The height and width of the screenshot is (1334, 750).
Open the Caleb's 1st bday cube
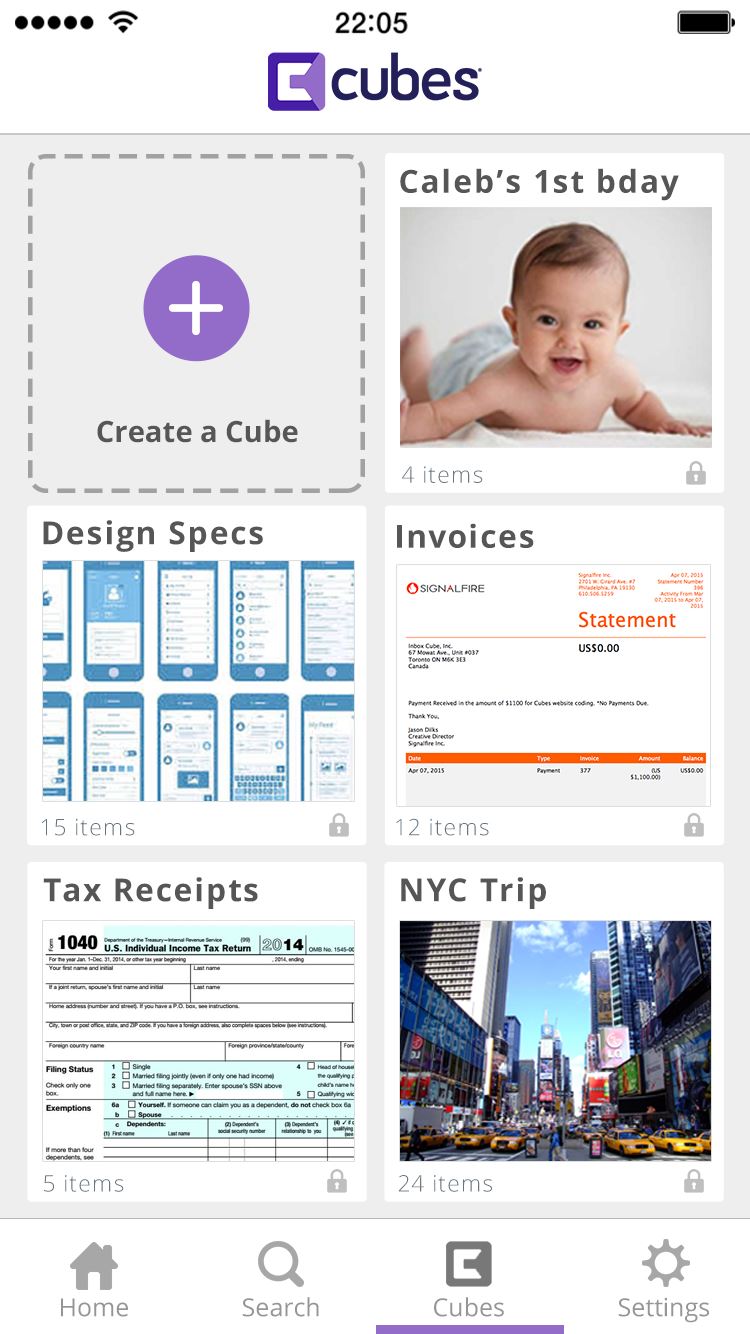pyautogui.click(x=555, y=323)
